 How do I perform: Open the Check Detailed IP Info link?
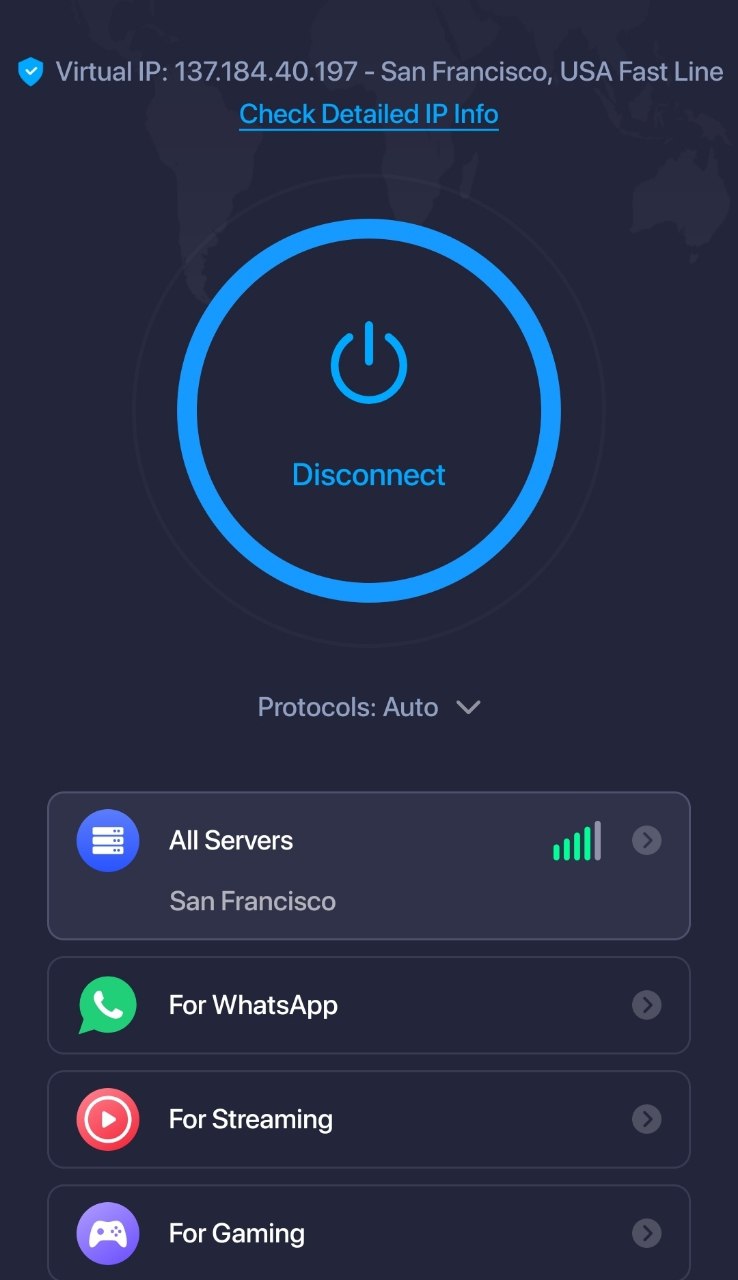pyautogui.click(x=368, y=114)
